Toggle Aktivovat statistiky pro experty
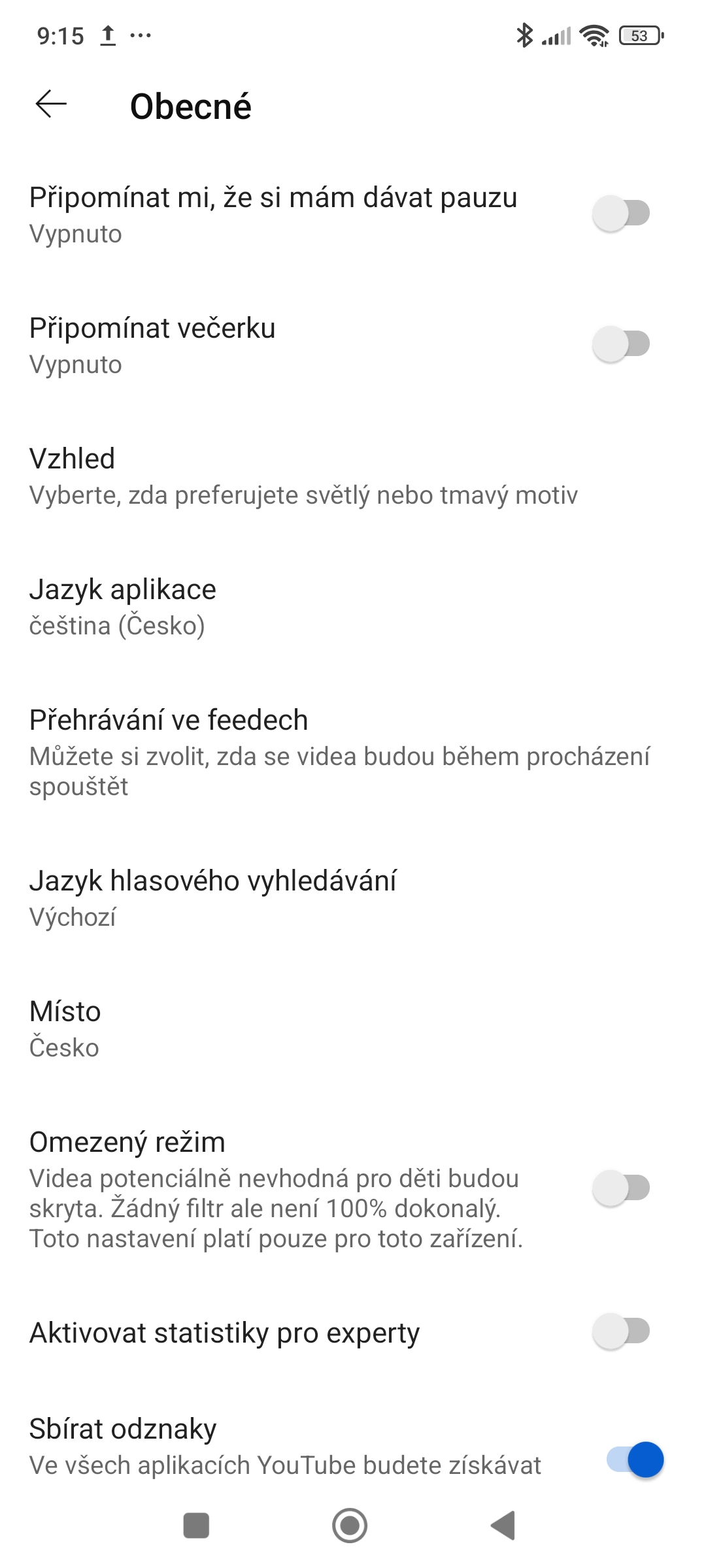 (621, 1331)
